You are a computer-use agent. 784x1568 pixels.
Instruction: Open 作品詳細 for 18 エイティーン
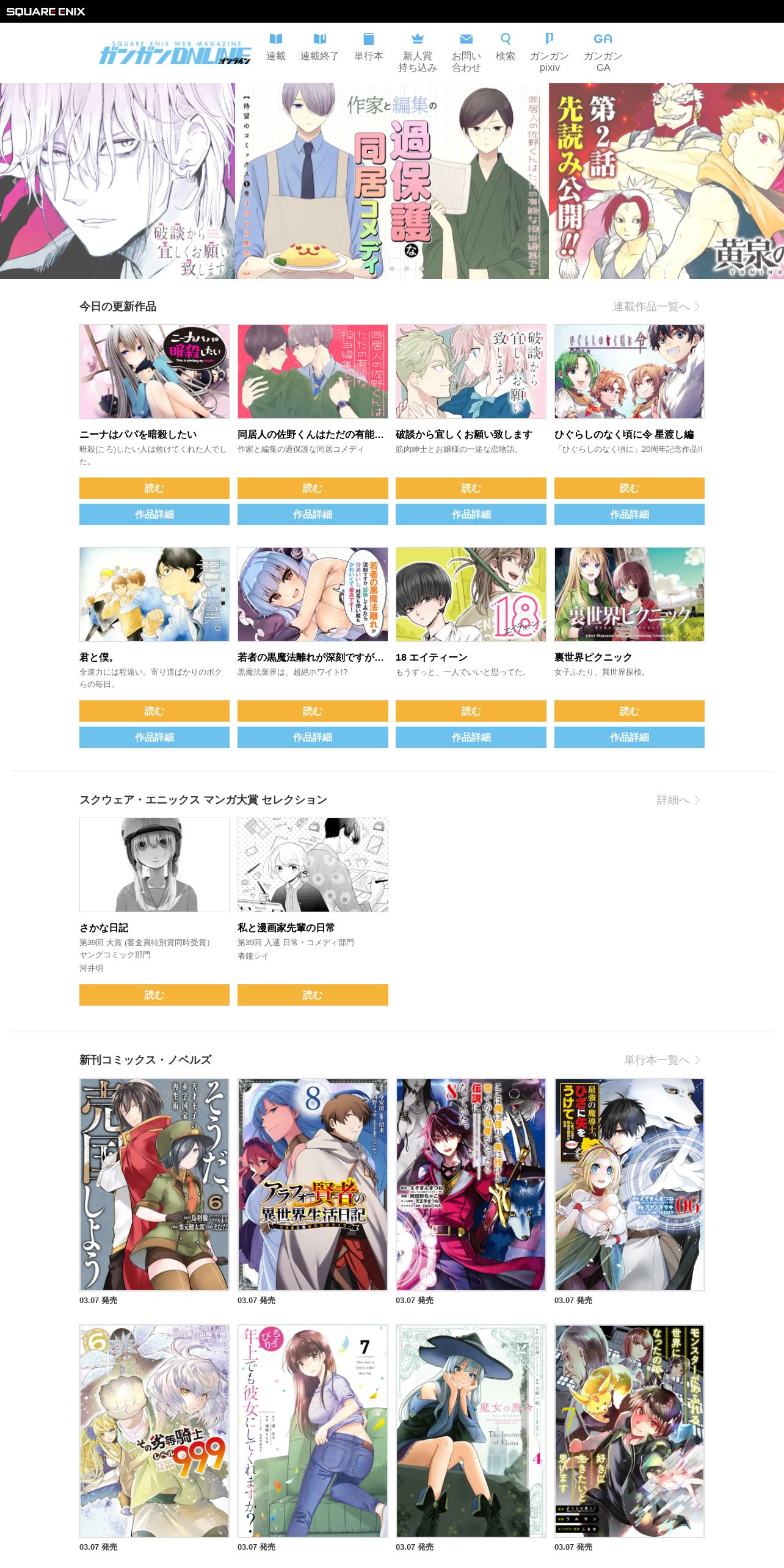click(x=470, y=737)
